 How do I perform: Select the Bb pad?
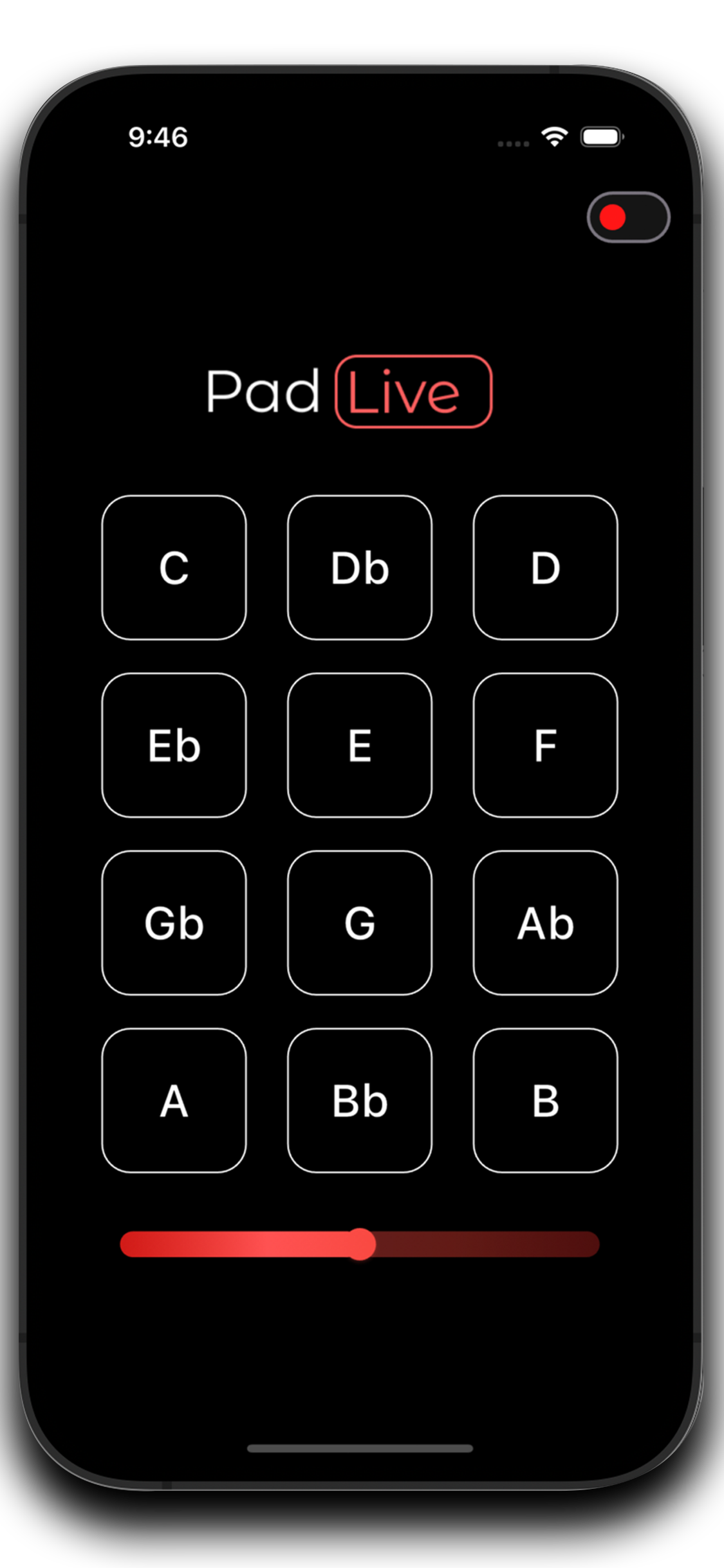point(360,1102)
